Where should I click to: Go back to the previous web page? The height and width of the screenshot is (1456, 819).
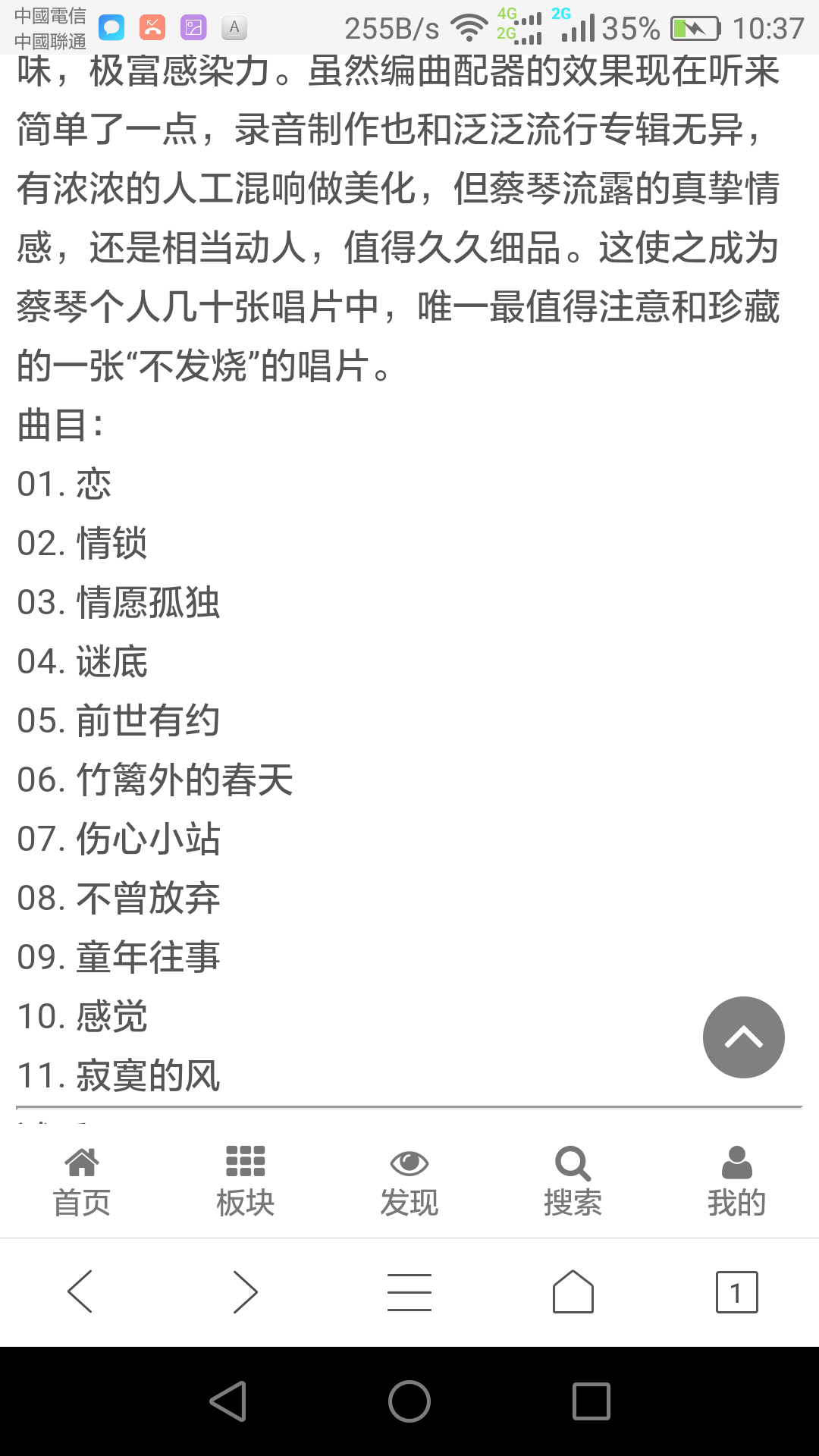pos(80,1291)
